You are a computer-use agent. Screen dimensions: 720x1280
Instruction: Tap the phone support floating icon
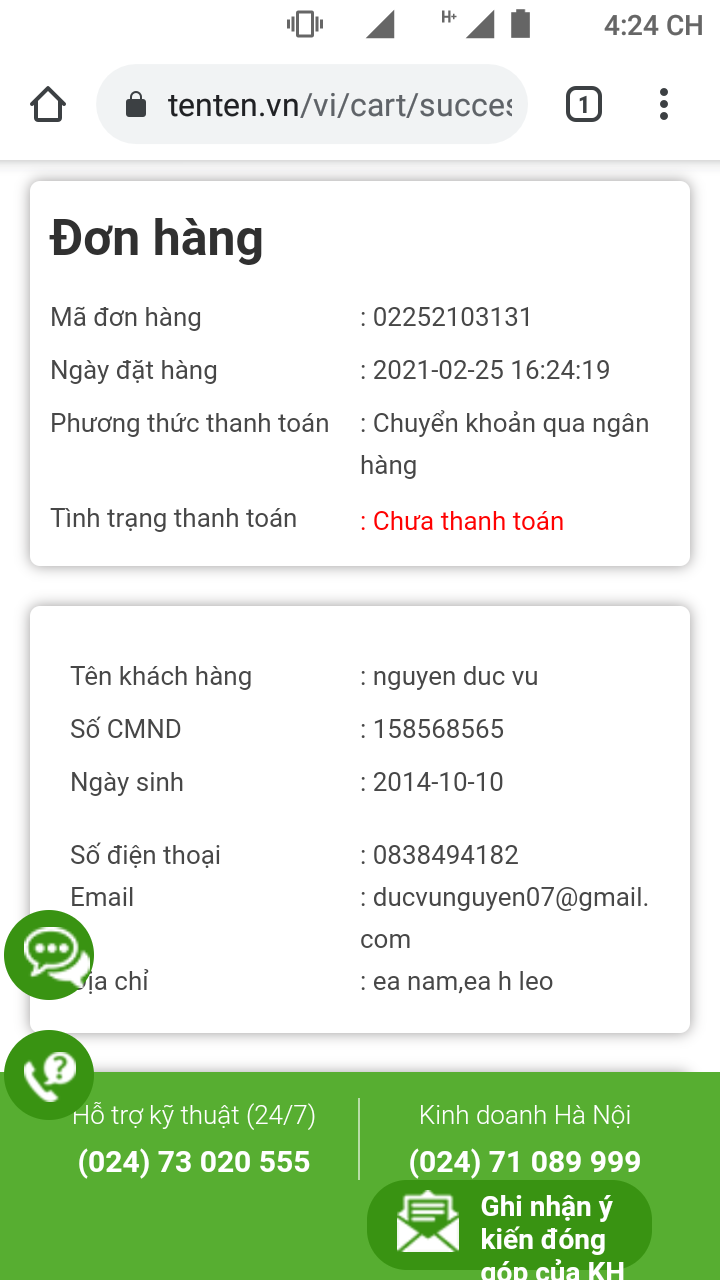click(x=49, y=1075)
